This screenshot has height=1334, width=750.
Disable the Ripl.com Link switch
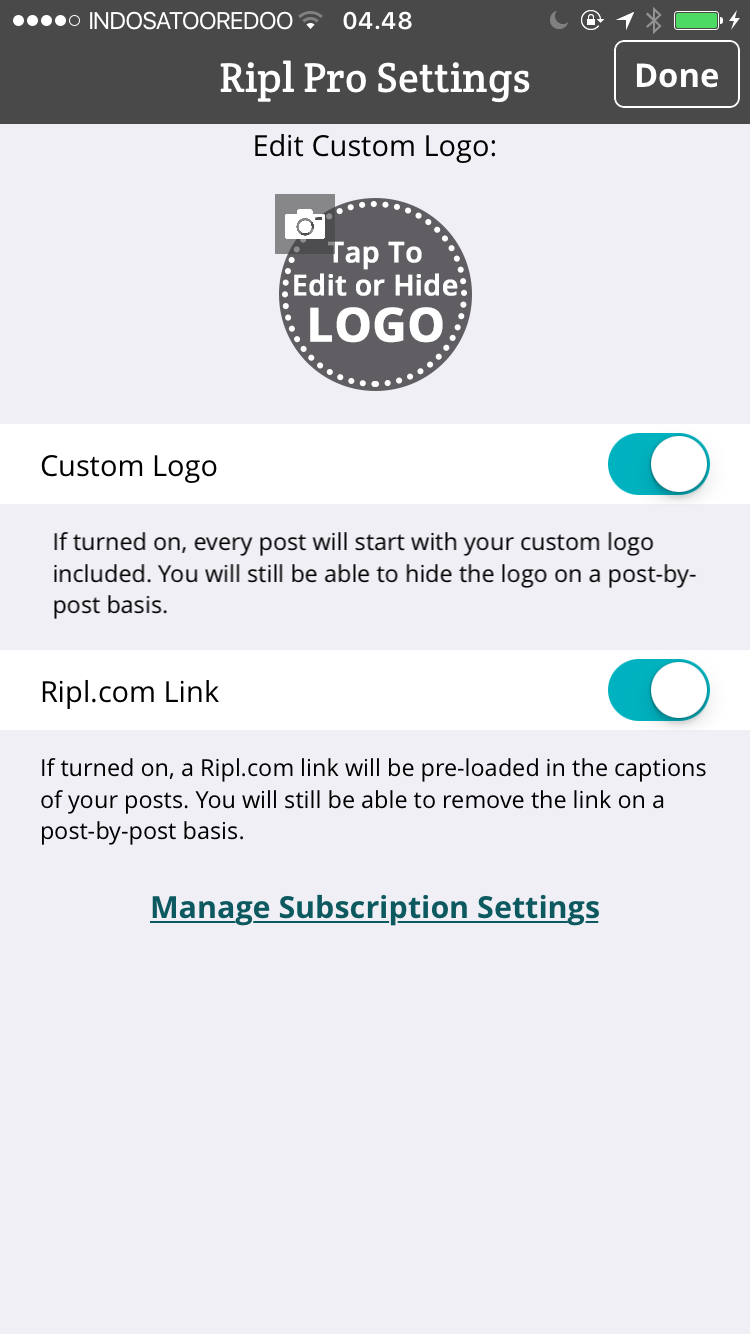pyautogui.click(x=659, y=690)
